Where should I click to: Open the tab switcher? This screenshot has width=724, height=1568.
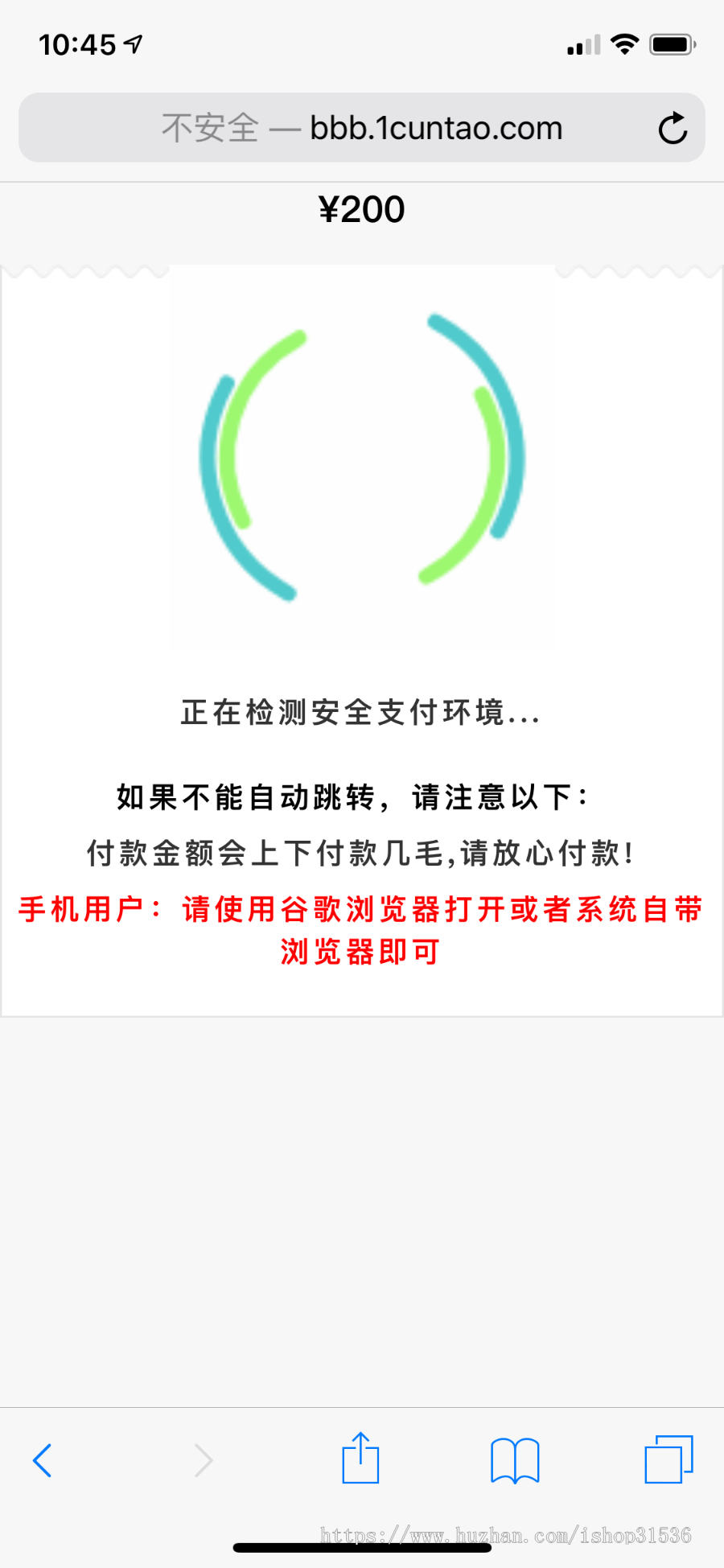pyautogui.click(x=668, y=1459)
